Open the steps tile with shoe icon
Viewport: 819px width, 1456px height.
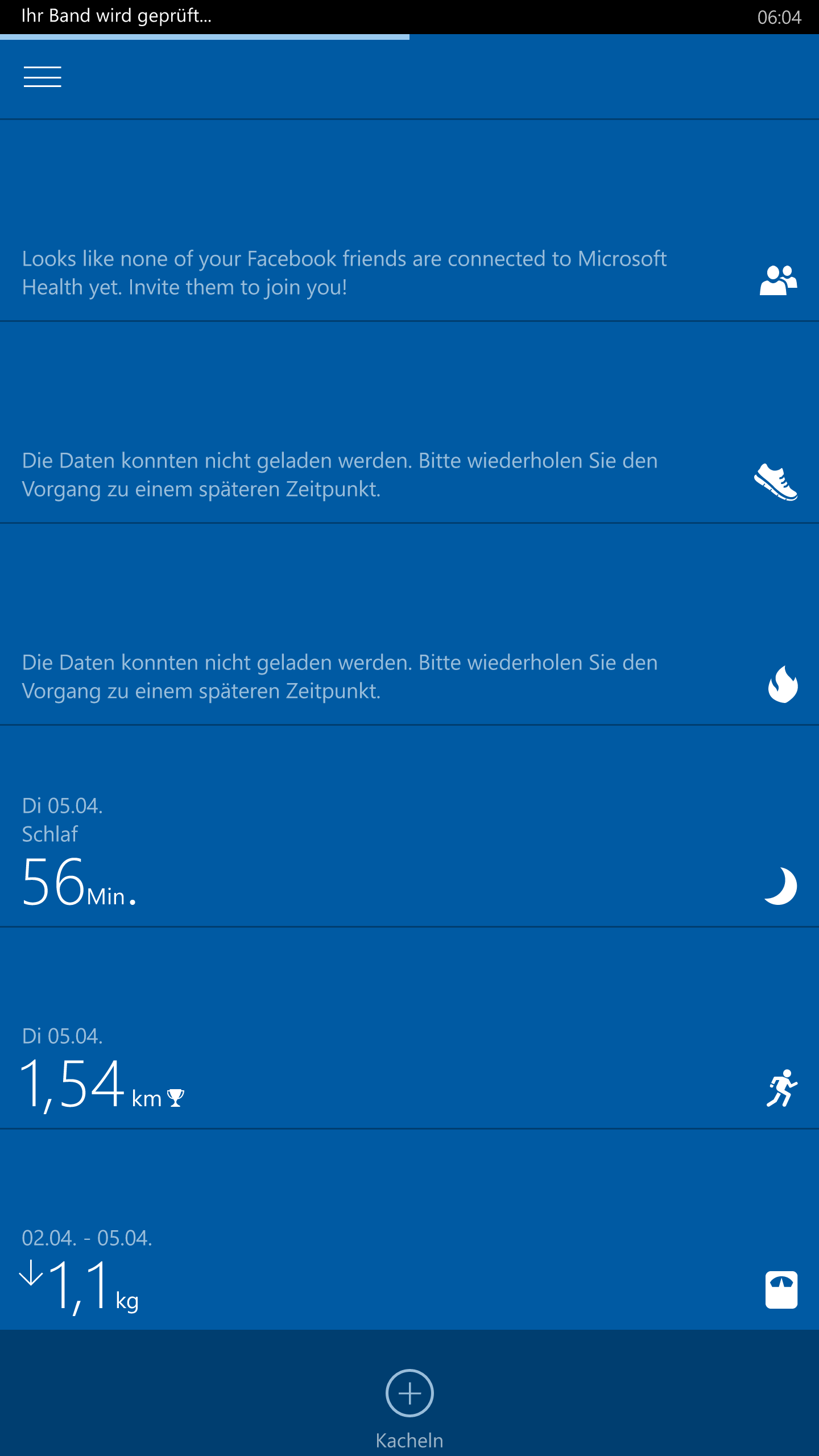pyautogui.click(x=409, y=422)
